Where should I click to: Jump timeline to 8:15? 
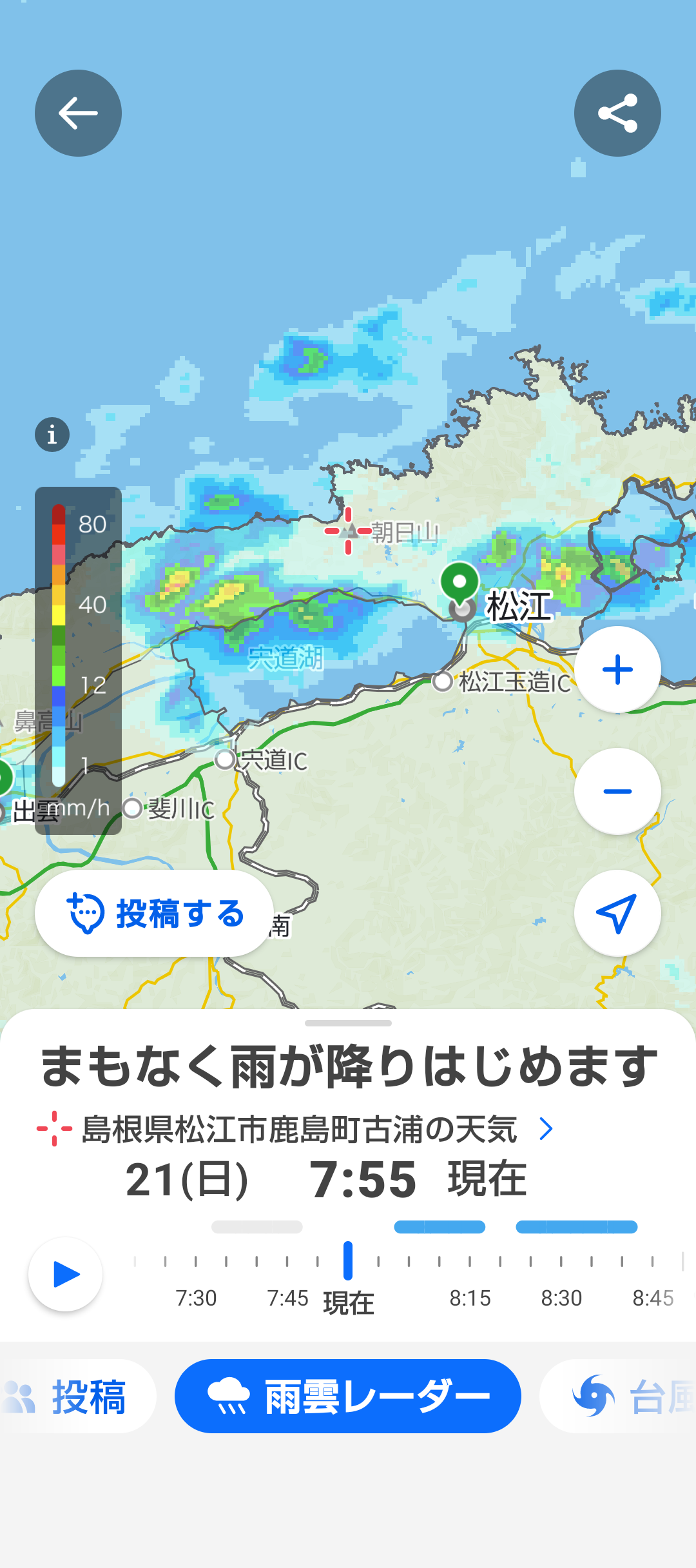pyautogui.click(x=470, y=1262)
